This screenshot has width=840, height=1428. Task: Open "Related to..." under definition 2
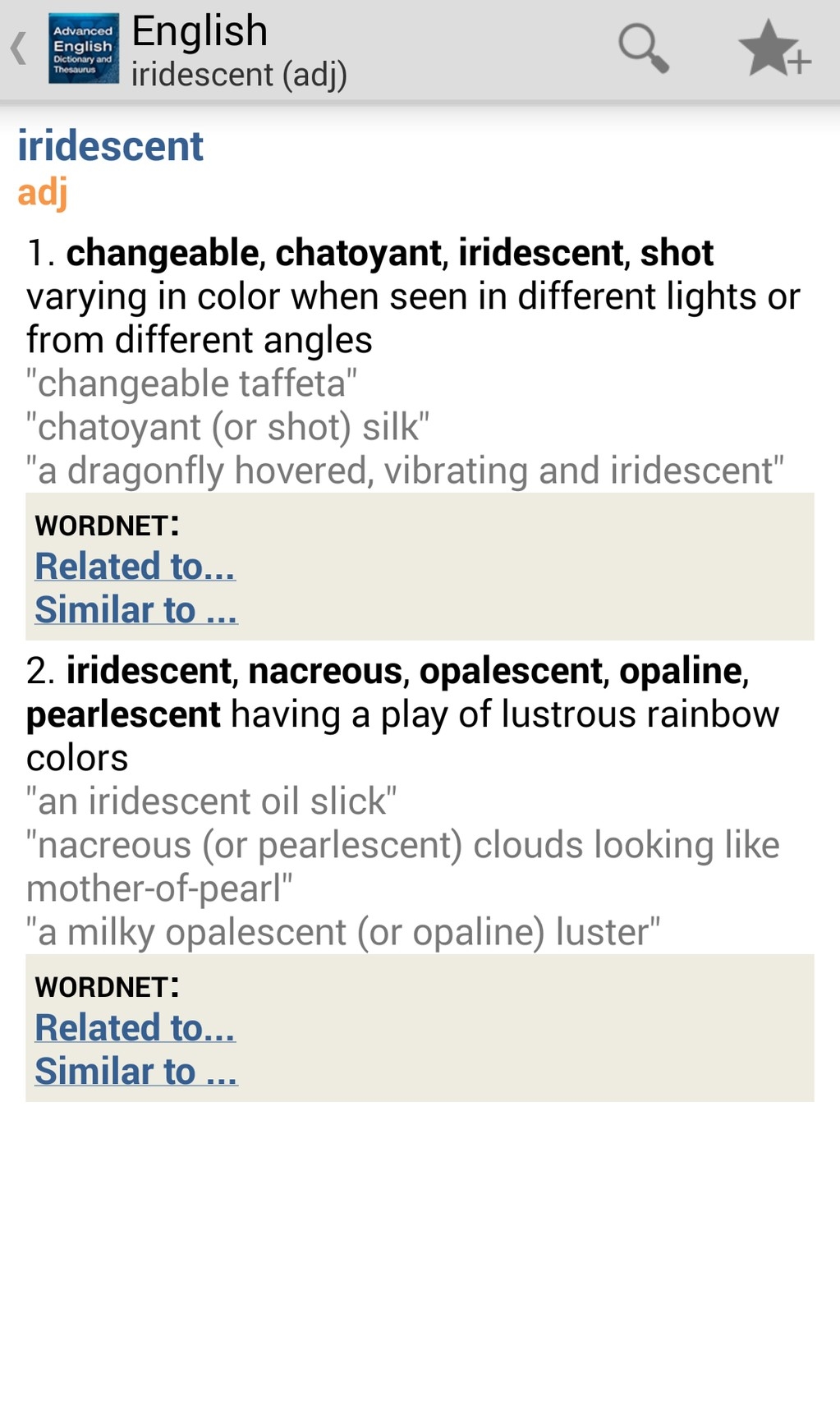point(135,1028)
